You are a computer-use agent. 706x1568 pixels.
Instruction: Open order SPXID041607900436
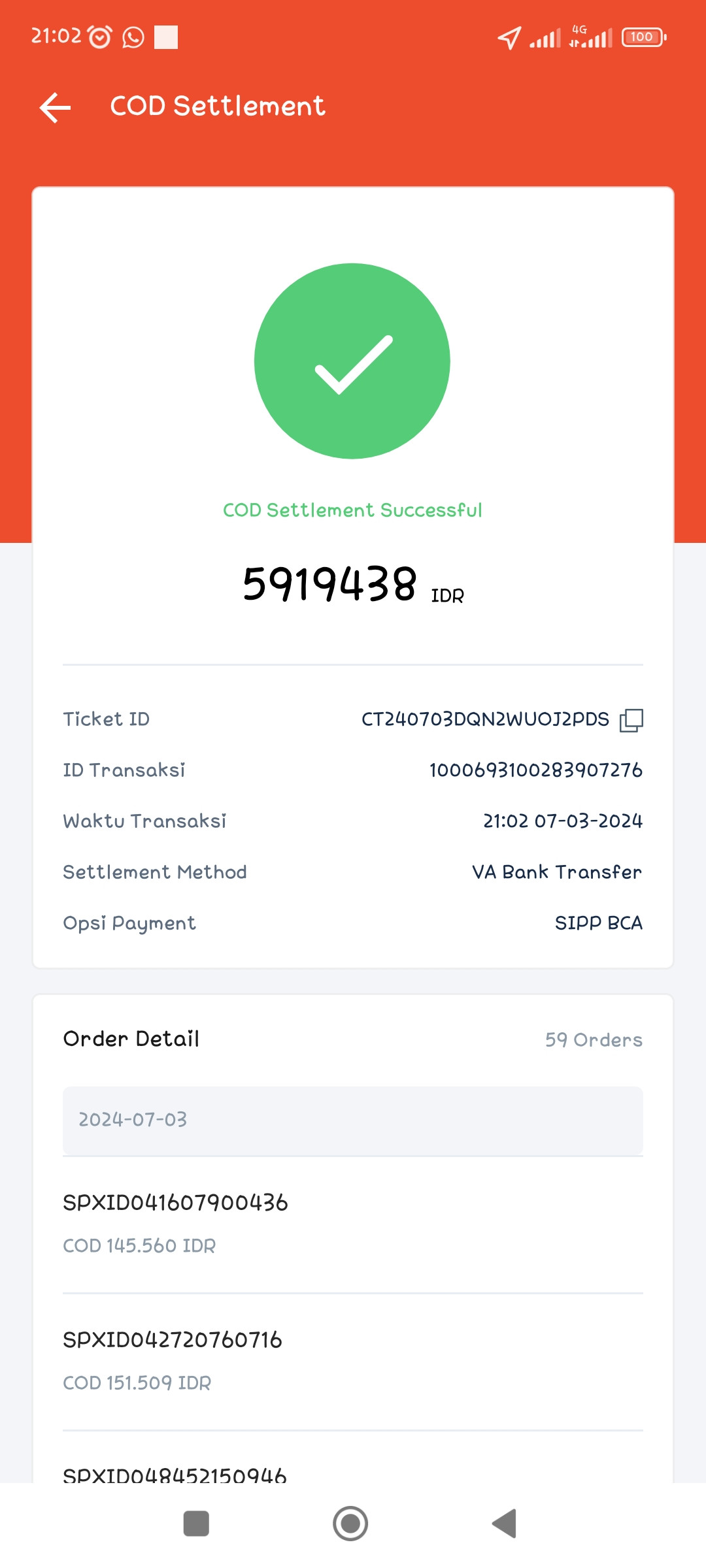pos(353,1224)
